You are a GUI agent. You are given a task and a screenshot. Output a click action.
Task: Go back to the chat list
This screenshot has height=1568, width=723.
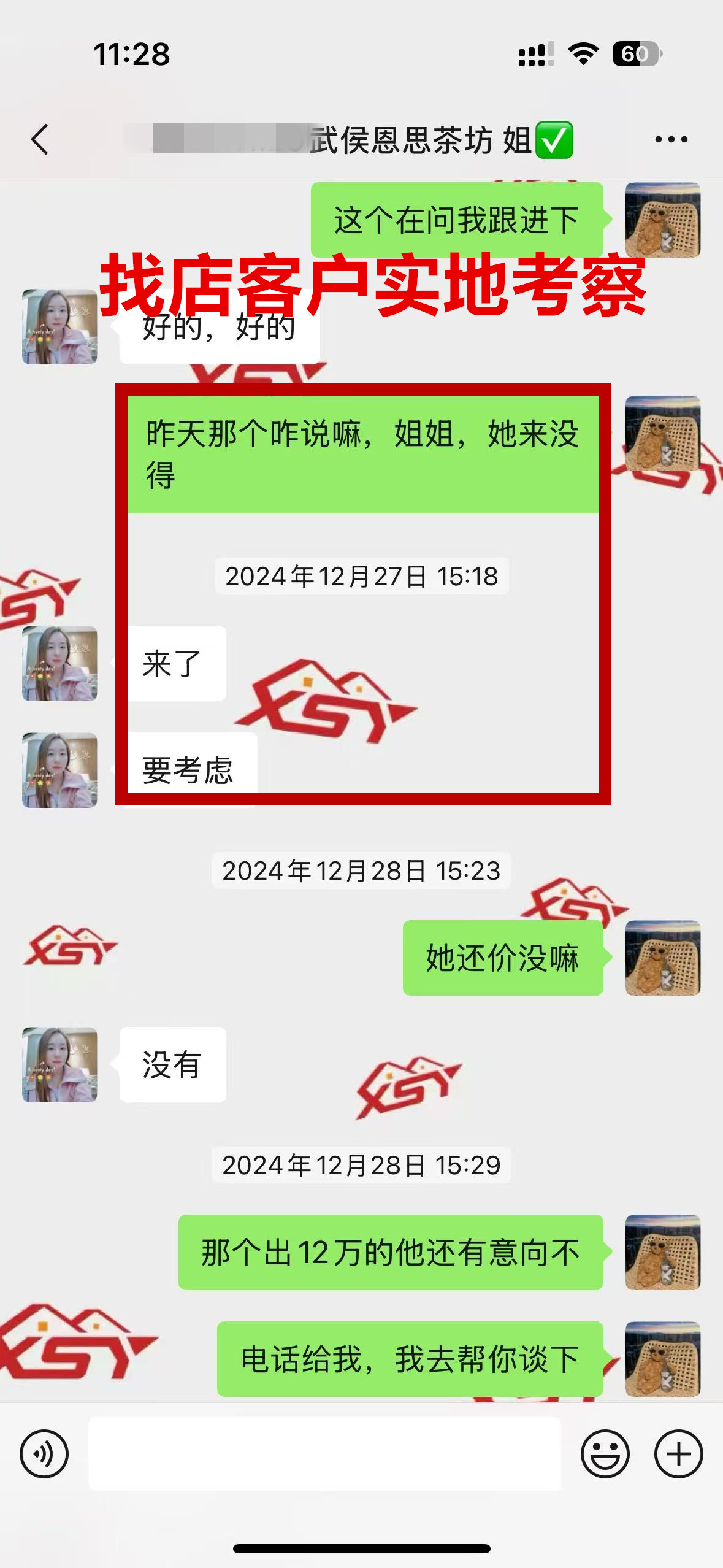[x=40, y=140]
